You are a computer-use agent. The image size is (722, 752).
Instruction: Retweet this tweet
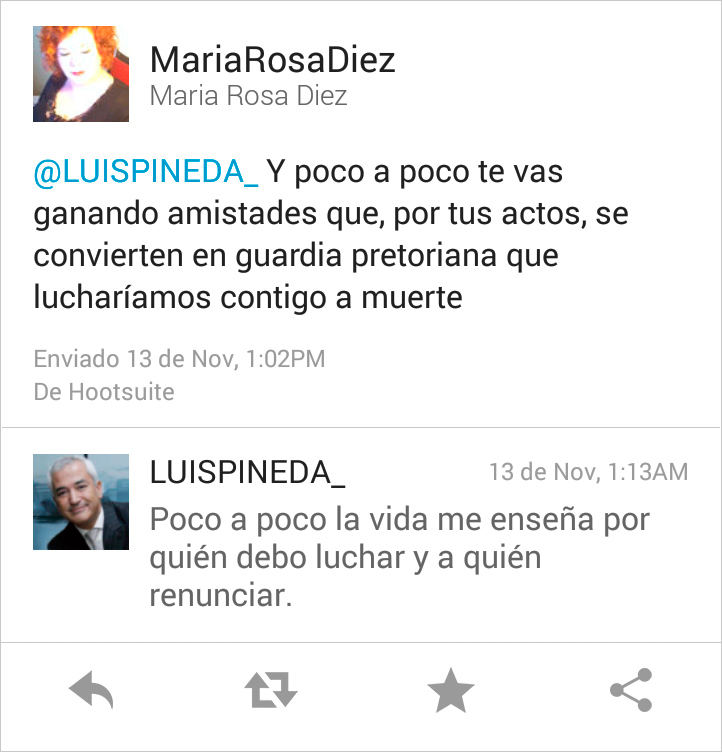pyautogui.click(x=271, y=690)
